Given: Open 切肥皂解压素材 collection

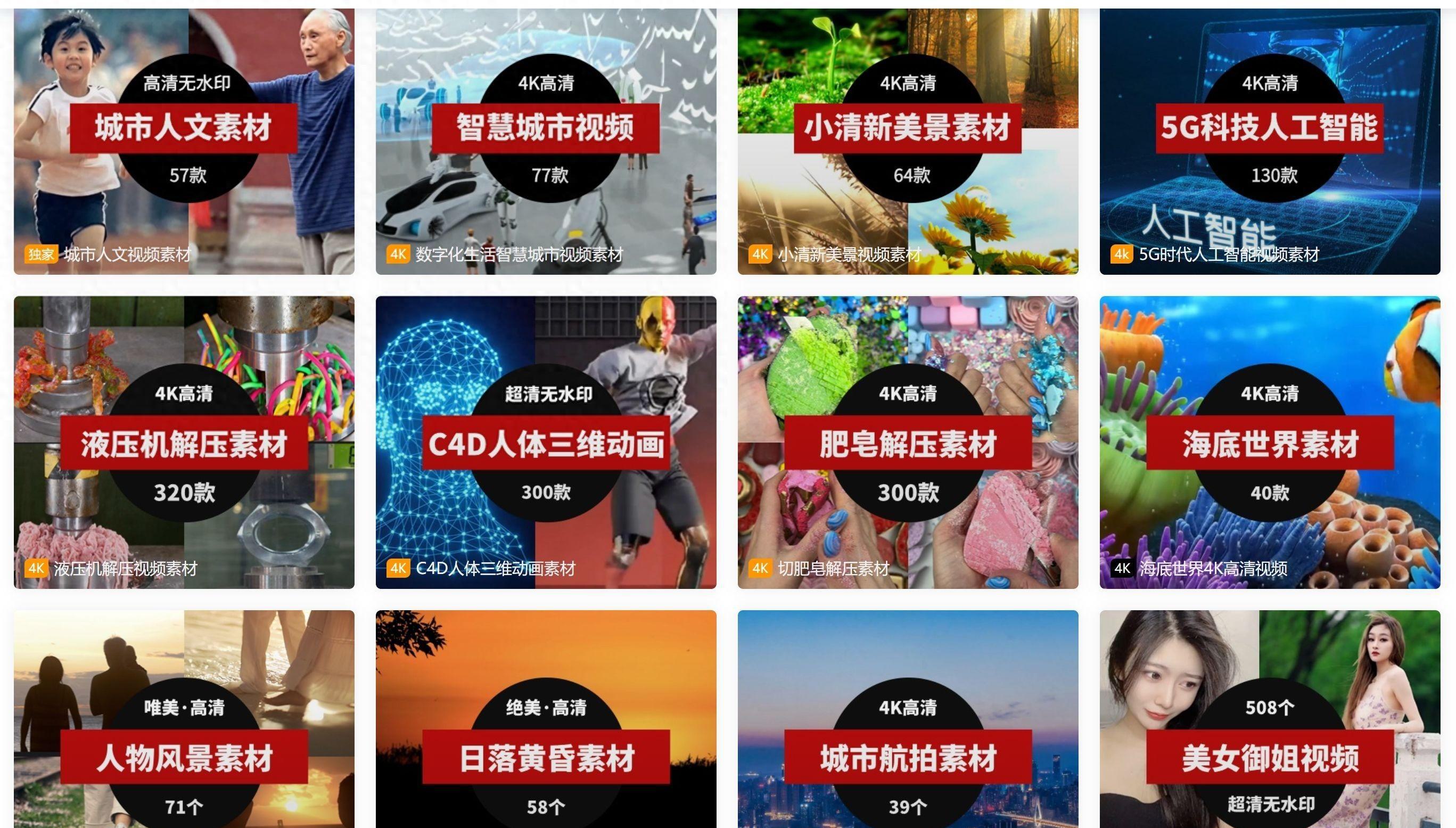Looking at the screenshot, I should click(907, 442).
